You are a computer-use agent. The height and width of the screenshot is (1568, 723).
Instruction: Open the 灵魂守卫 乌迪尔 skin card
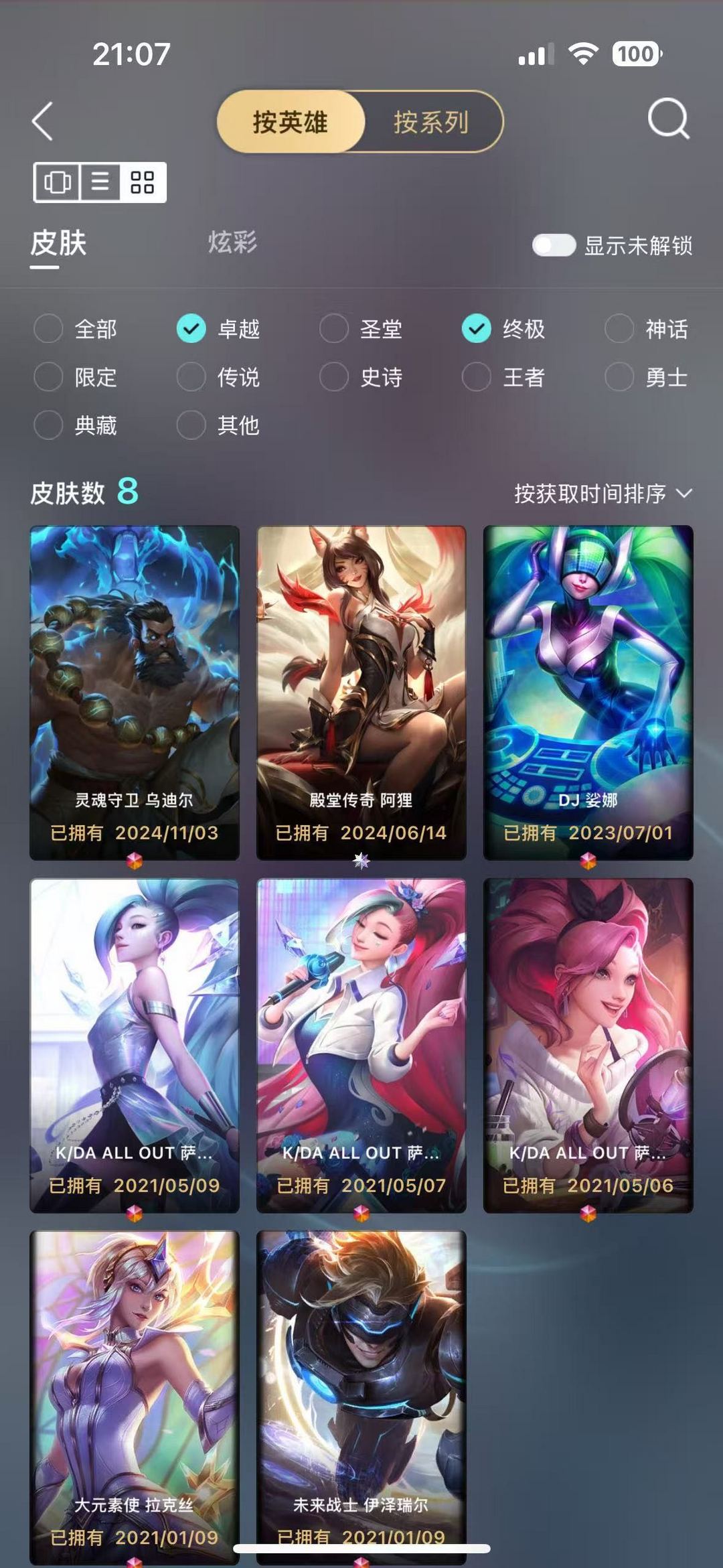[x=135, y=693]
